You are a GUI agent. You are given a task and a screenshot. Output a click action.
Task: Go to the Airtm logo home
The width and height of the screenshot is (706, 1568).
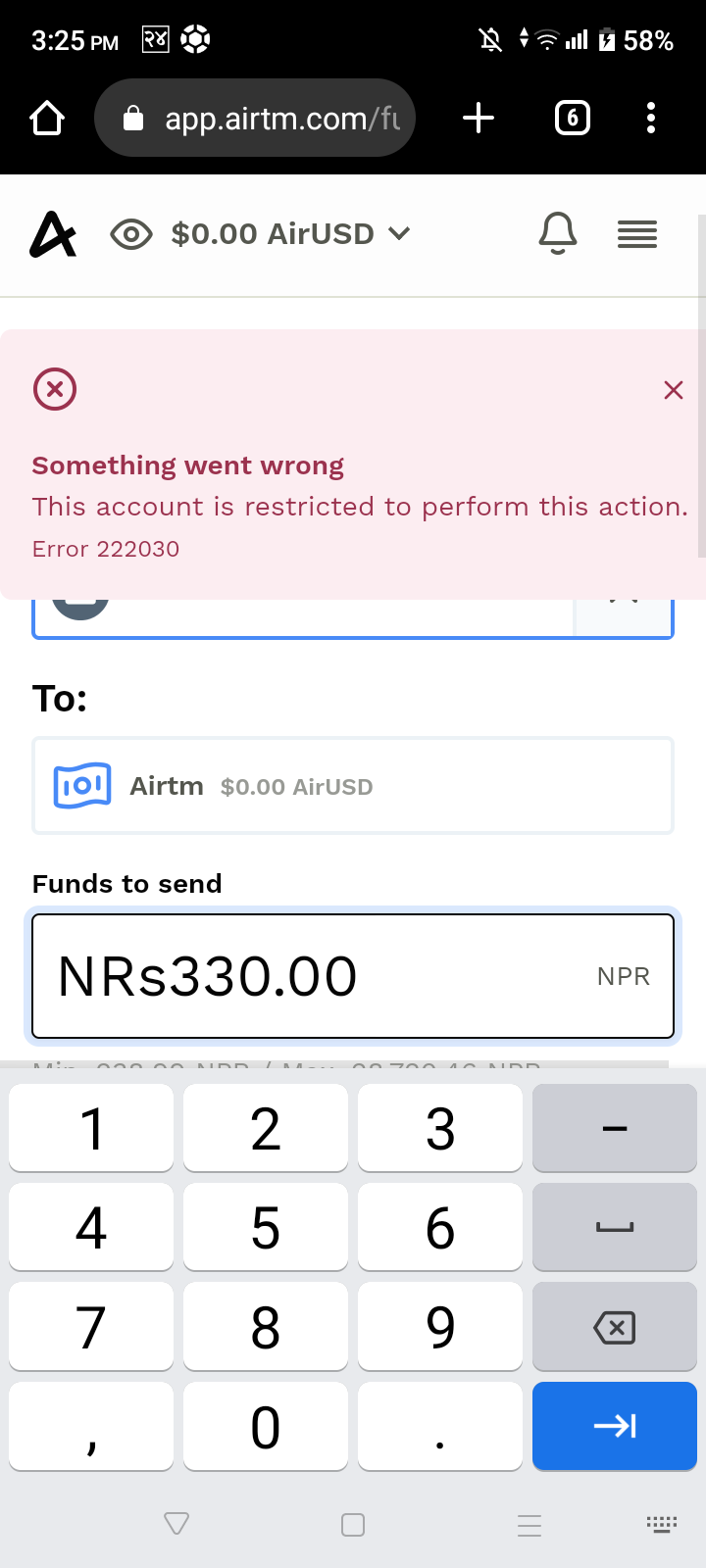(x=53, y=234)
